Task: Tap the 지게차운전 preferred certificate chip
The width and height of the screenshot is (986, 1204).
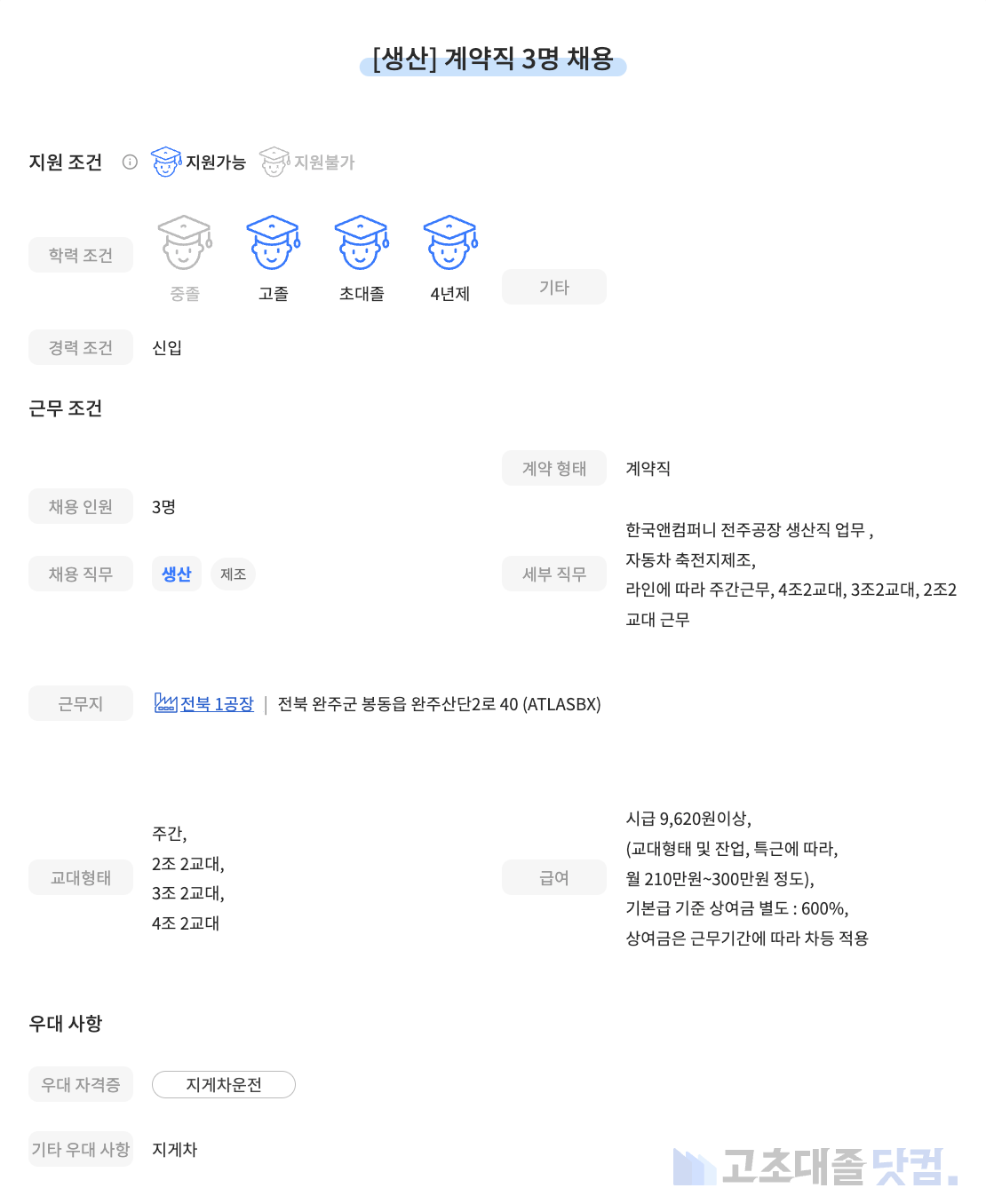Action: point(224,1084)
